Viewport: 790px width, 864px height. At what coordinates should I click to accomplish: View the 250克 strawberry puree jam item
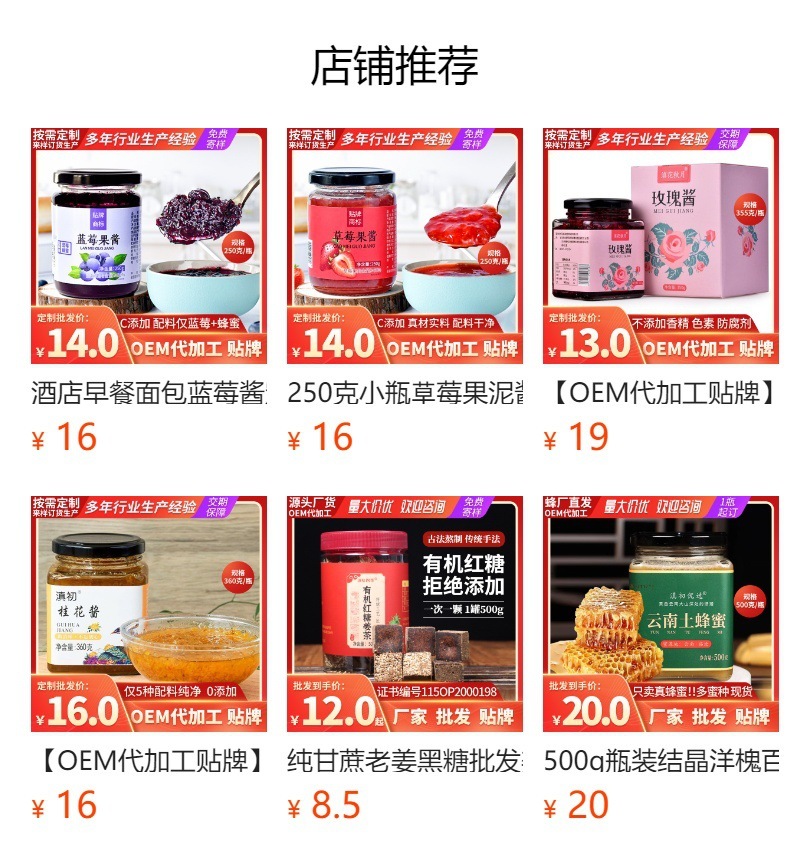point(404,246)
